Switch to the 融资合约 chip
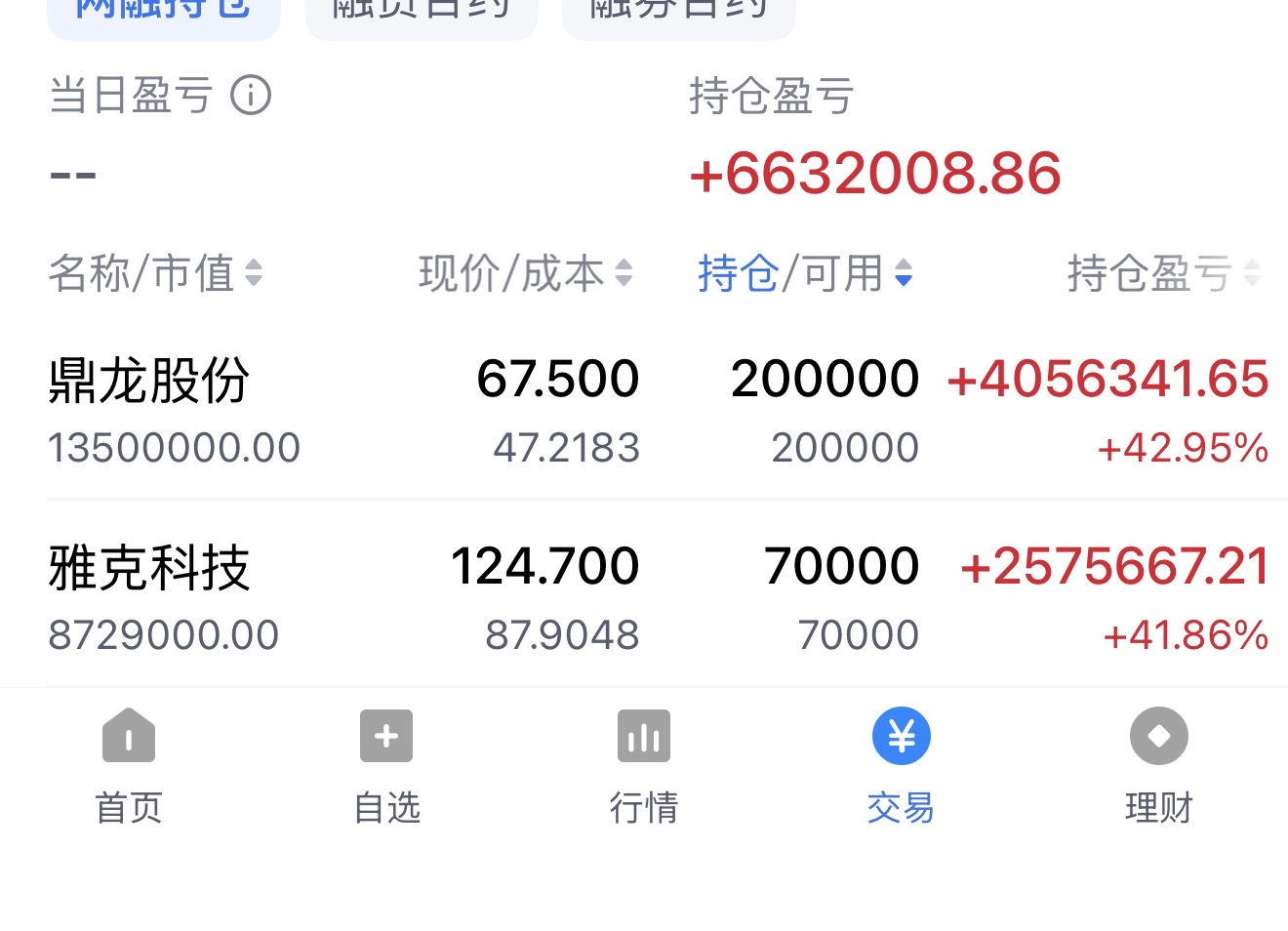This screenshot has width=1288, height=931. click(x=422, y=14)
